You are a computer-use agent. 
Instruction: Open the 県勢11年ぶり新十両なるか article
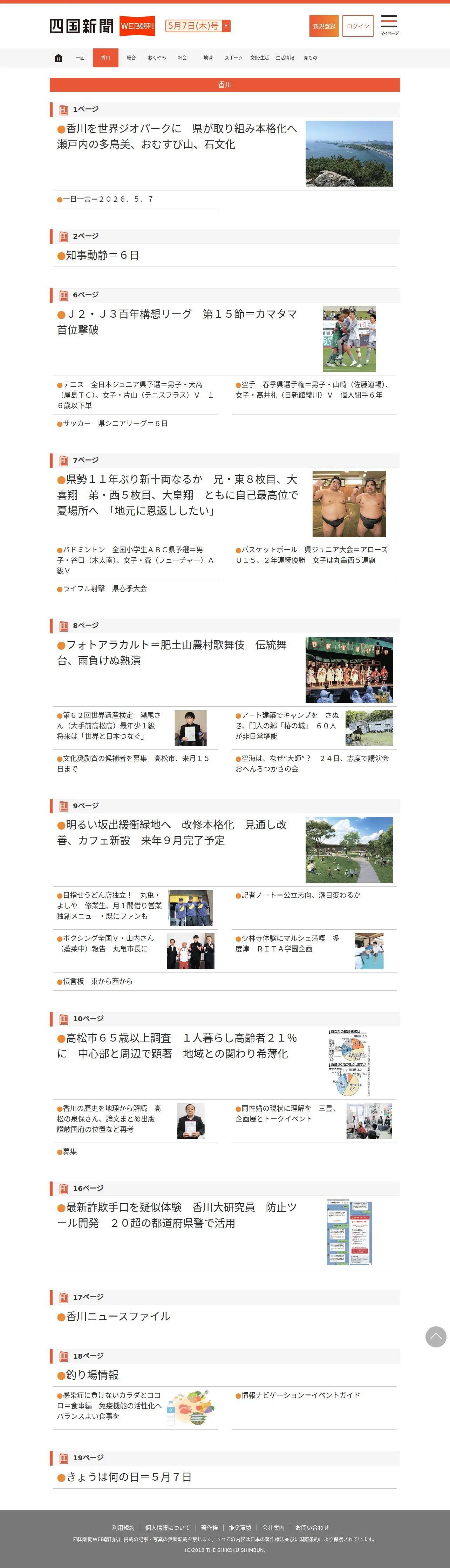click(x=178, y=495)
